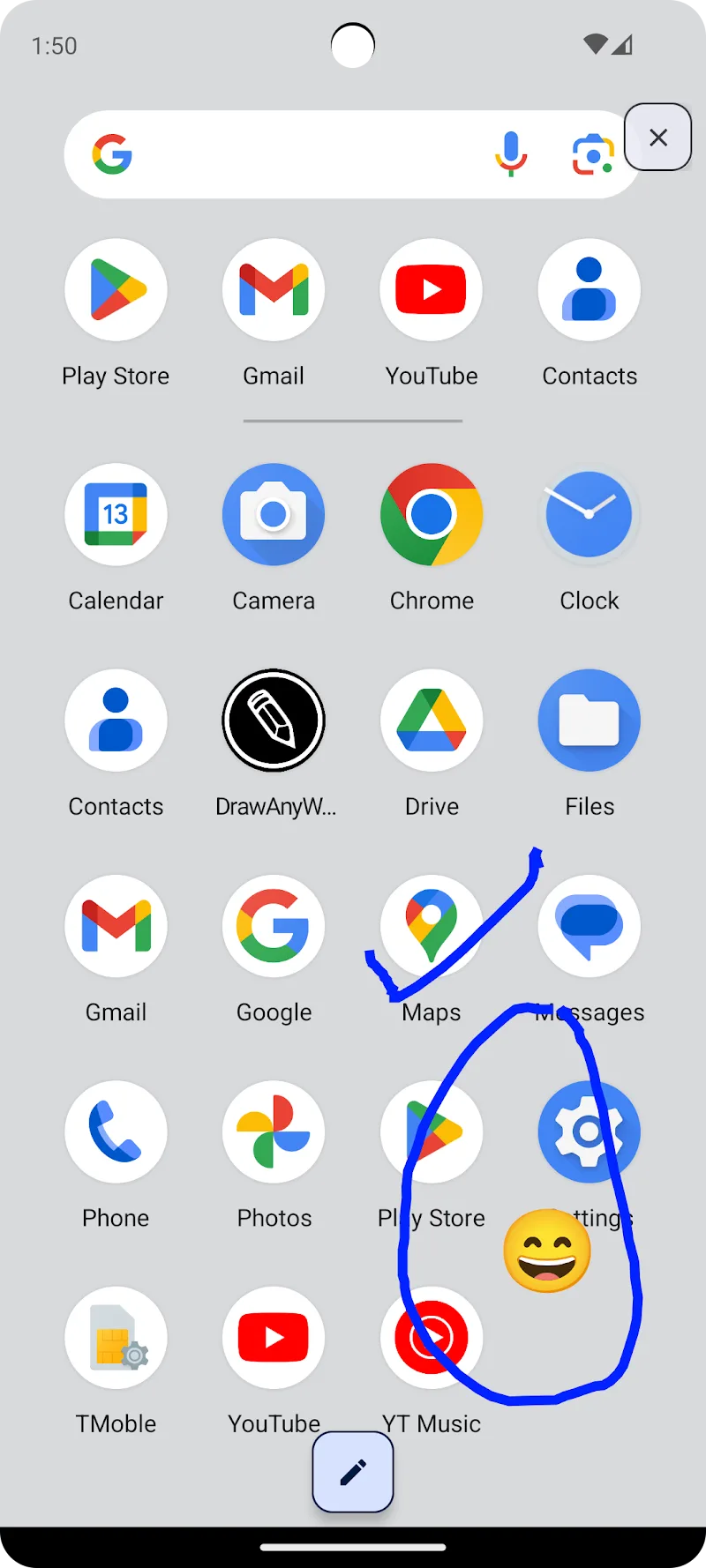Dismiss annotations with the X button
The image size is (706, 1568).
click(657, 138)
